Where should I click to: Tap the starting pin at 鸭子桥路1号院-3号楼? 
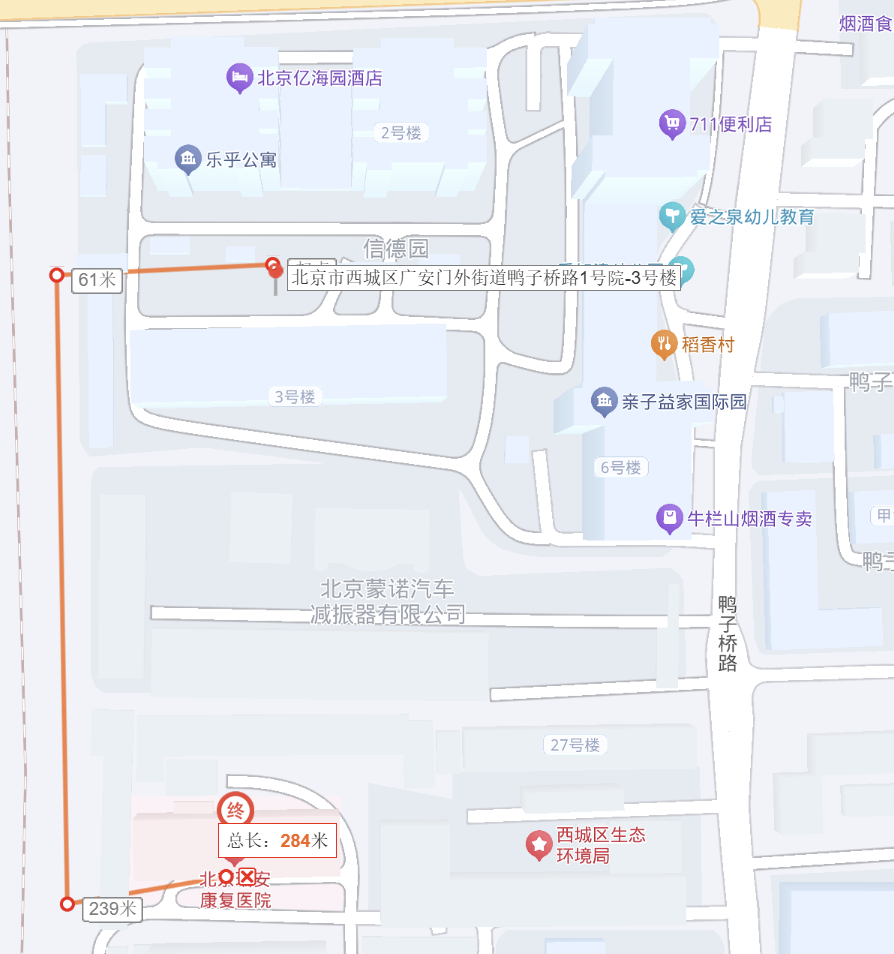click(273, 265)
